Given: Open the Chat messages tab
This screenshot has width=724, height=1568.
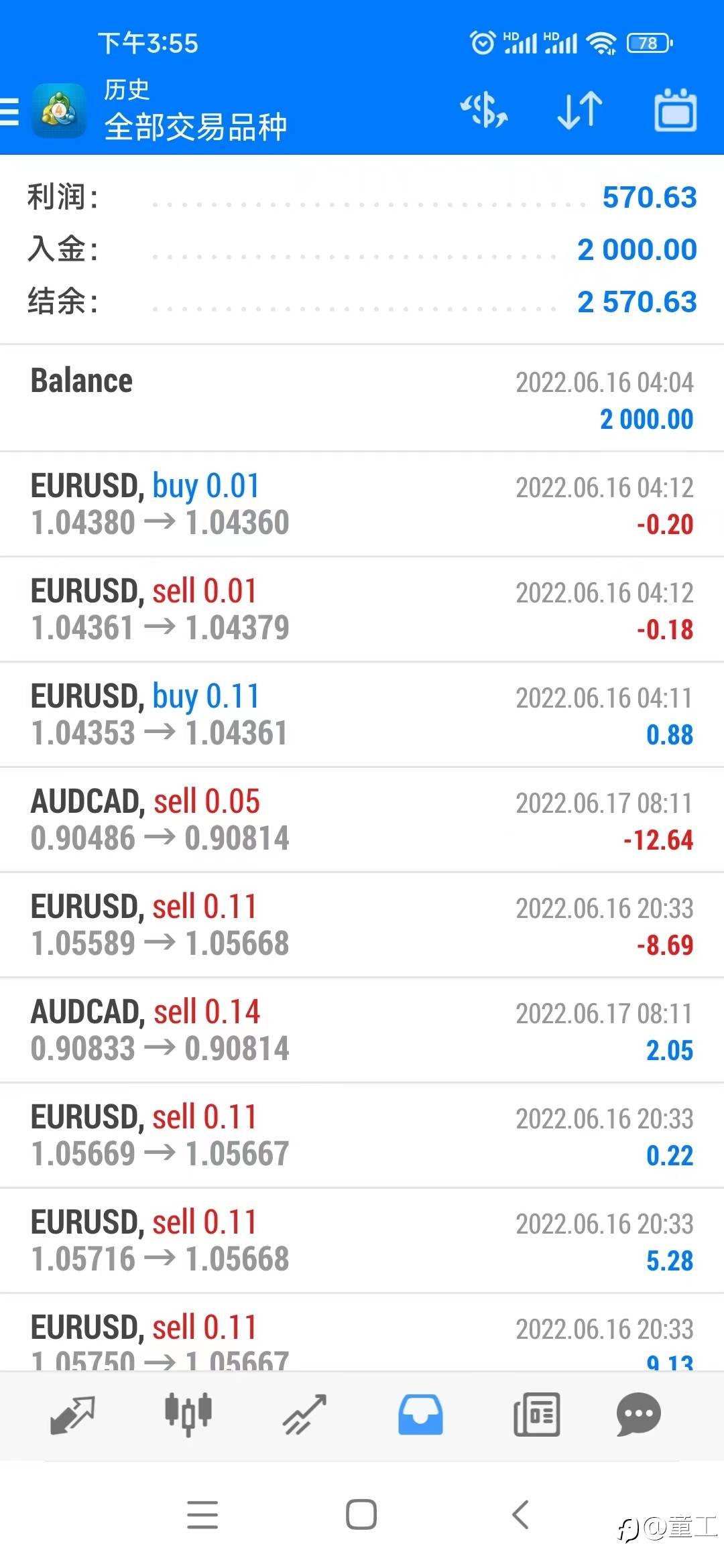Looking at the screenshot, I should click(x=638, y=1414).
